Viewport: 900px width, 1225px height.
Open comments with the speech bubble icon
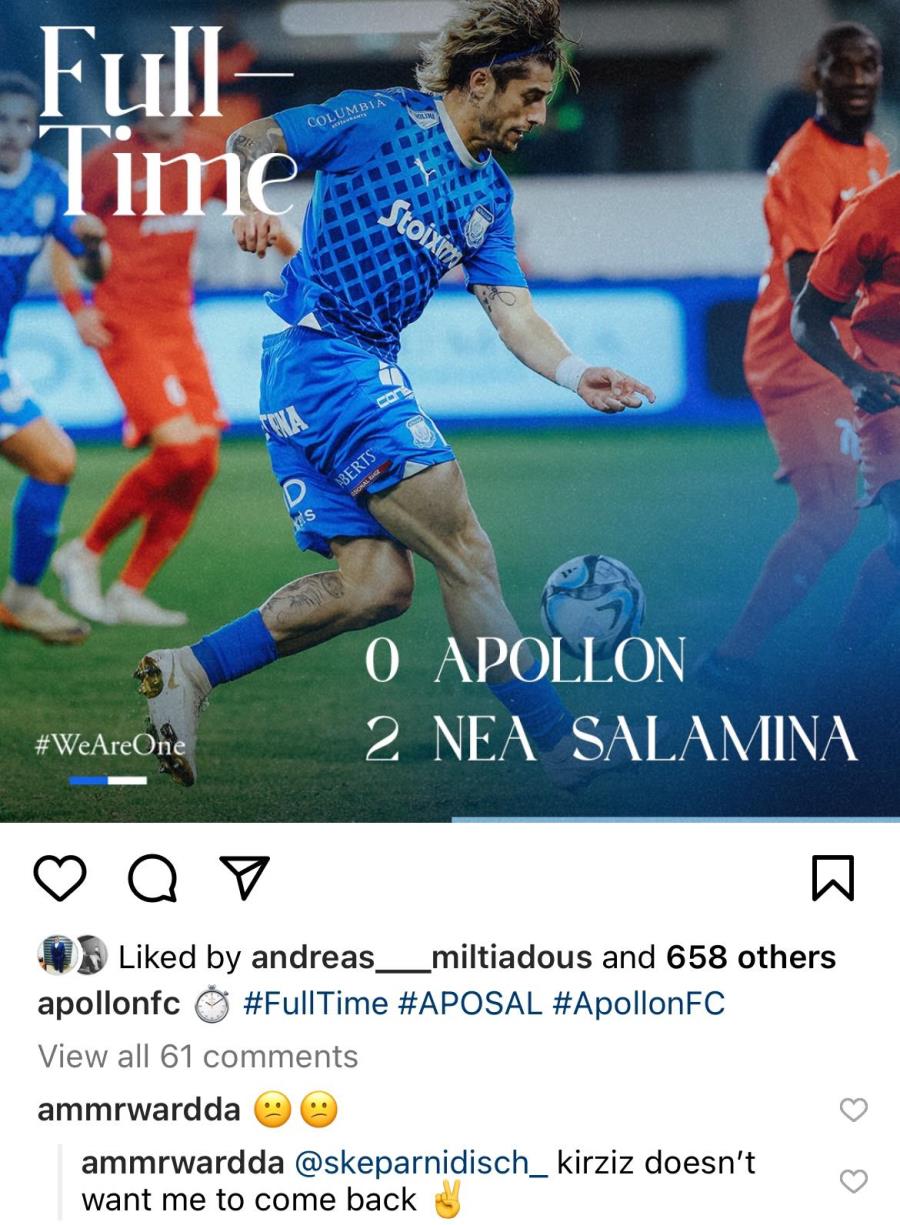153,879
